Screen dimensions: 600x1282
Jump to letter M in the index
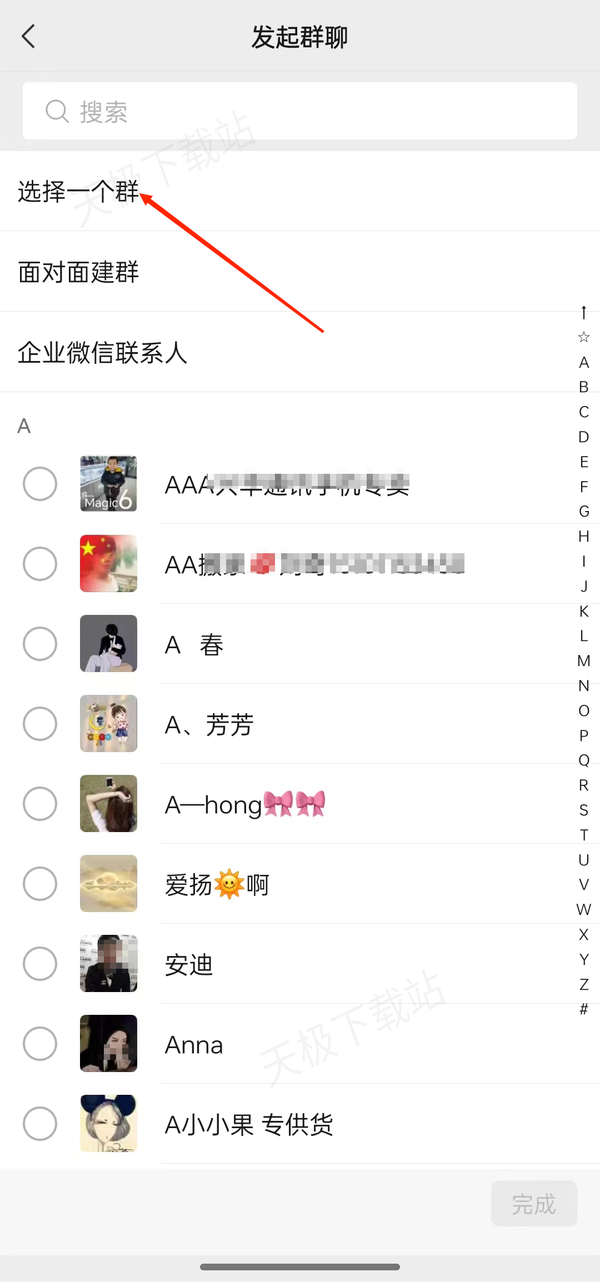584,661
